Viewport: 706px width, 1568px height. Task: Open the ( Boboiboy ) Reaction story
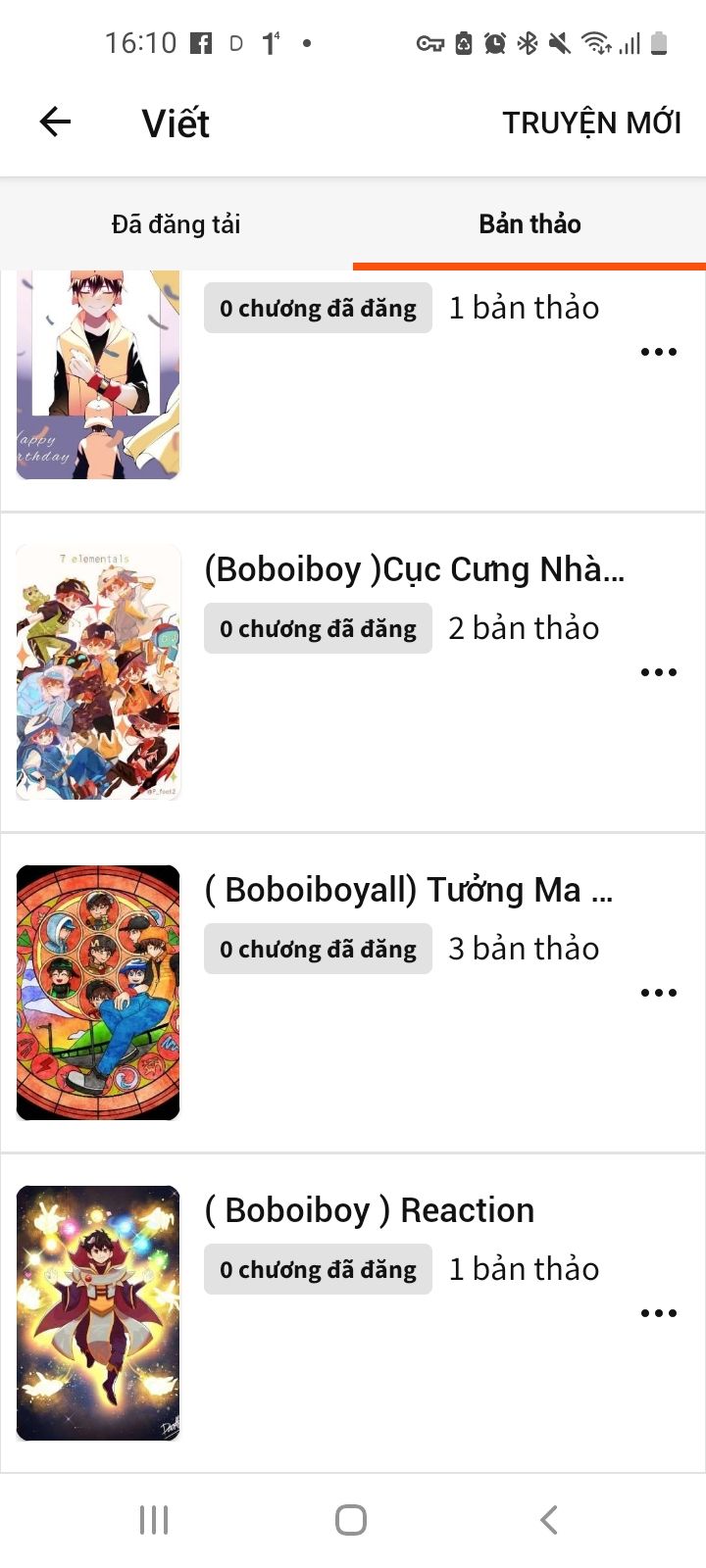pos(370,1211)
